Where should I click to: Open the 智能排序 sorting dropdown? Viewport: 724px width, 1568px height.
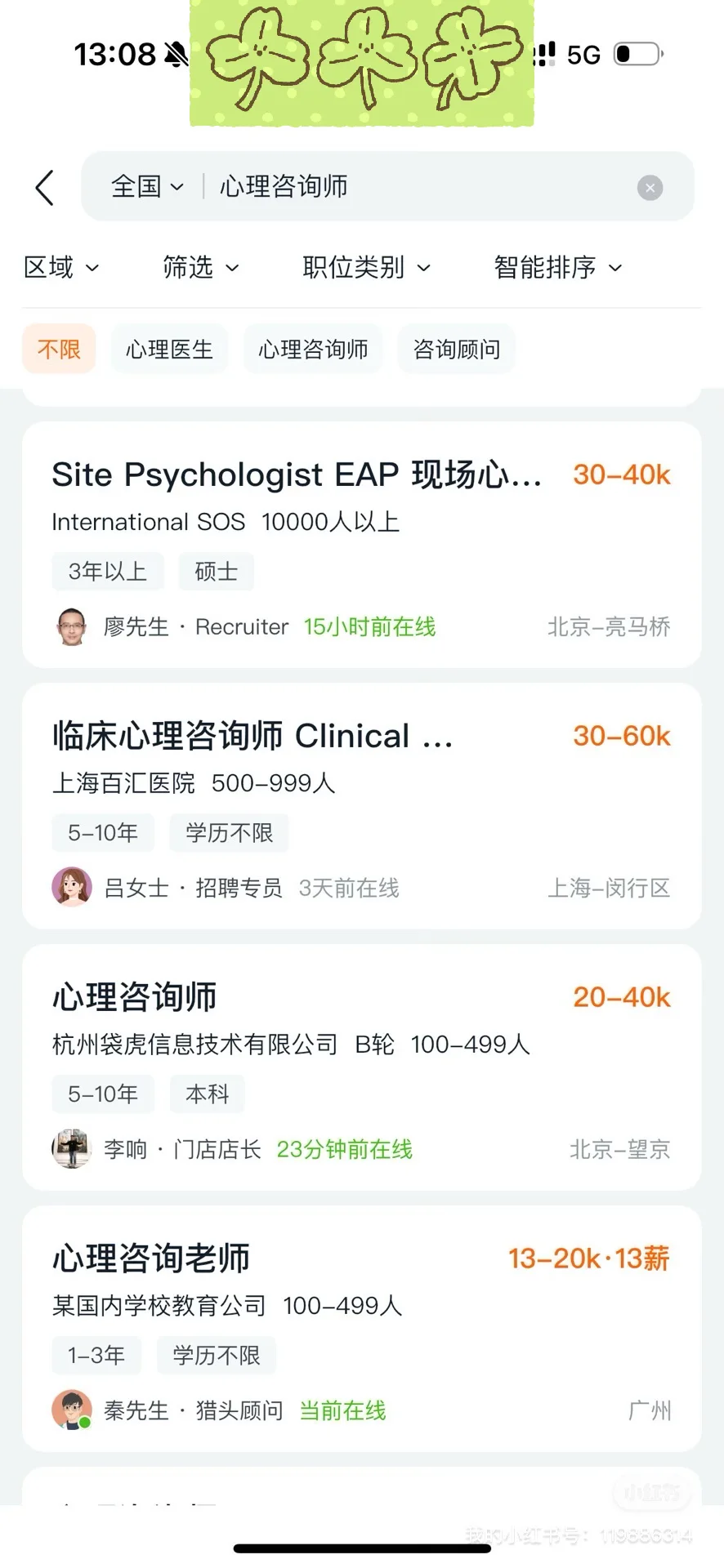click(x=557, y=267)
